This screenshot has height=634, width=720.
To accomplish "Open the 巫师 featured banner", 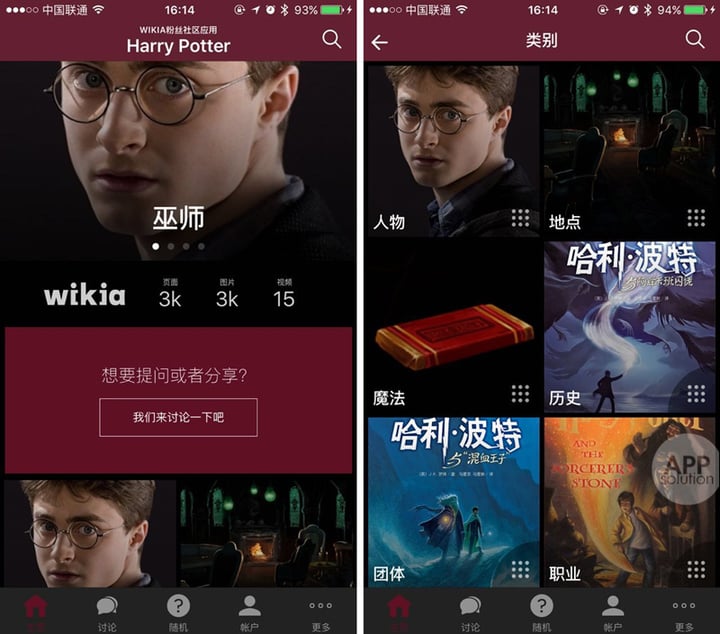I will pos(178,160).
